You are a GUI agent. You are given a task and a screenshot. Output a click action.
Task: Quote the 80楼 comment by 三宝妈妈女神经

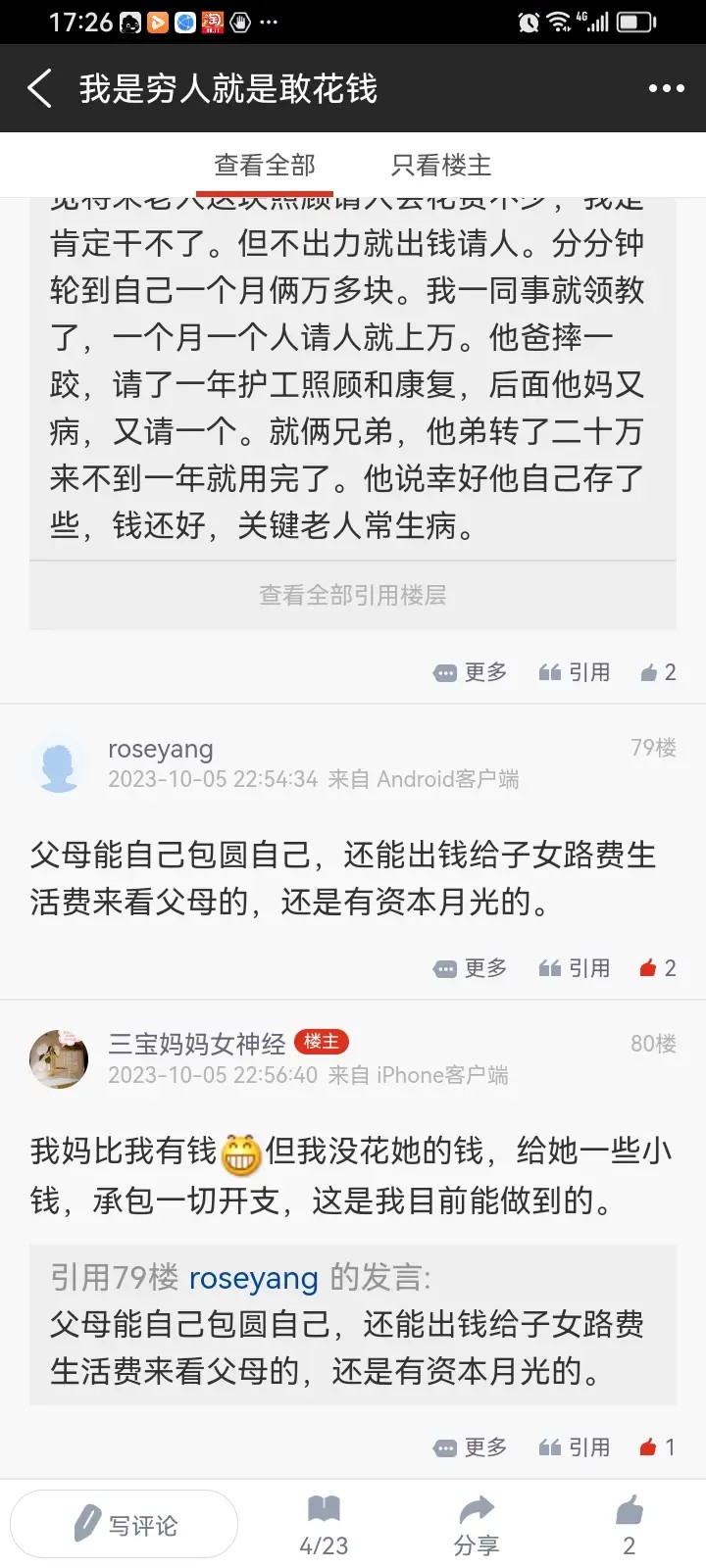coord(575,1447)
